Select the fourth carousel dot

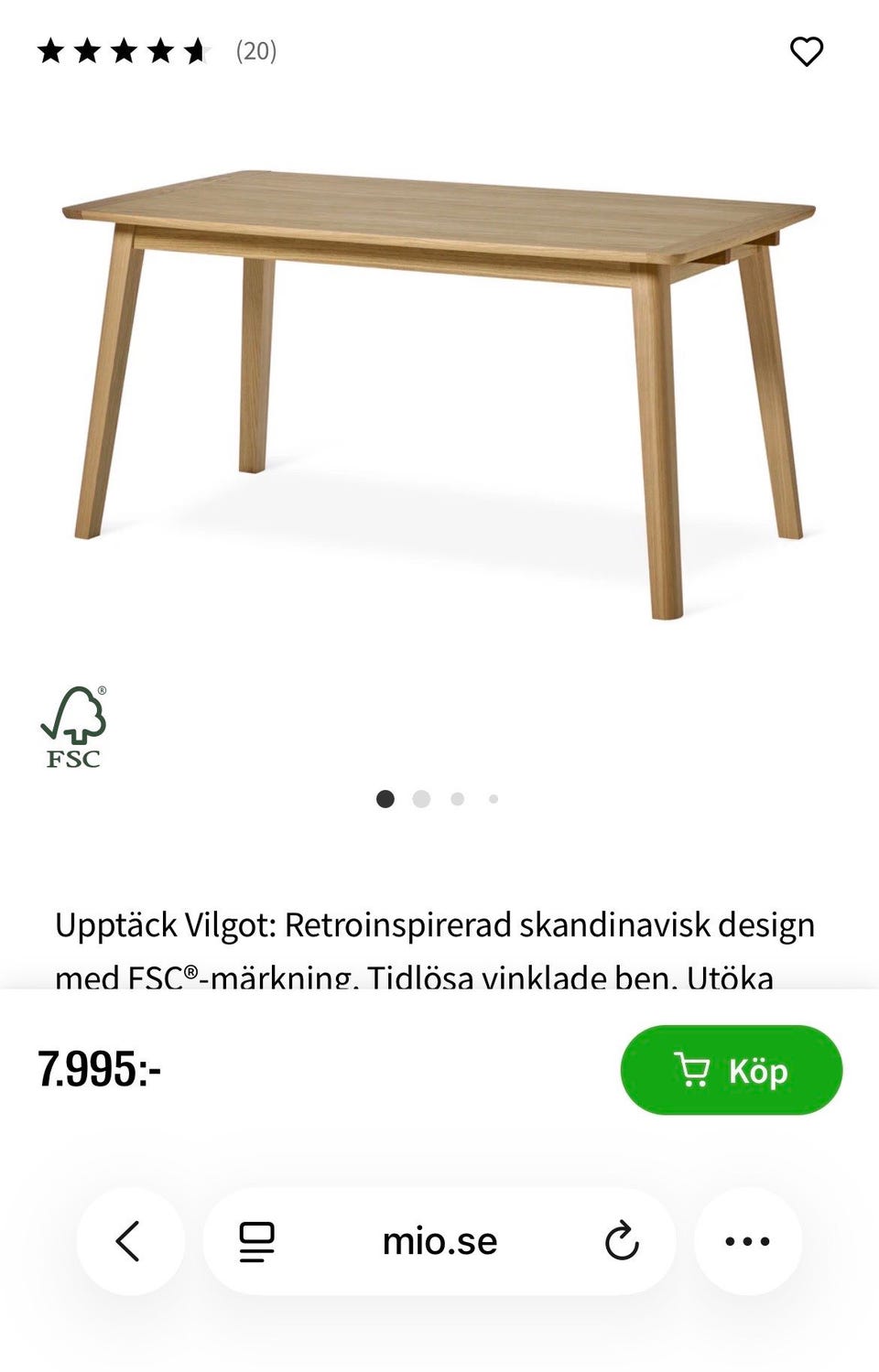point(494,798)
